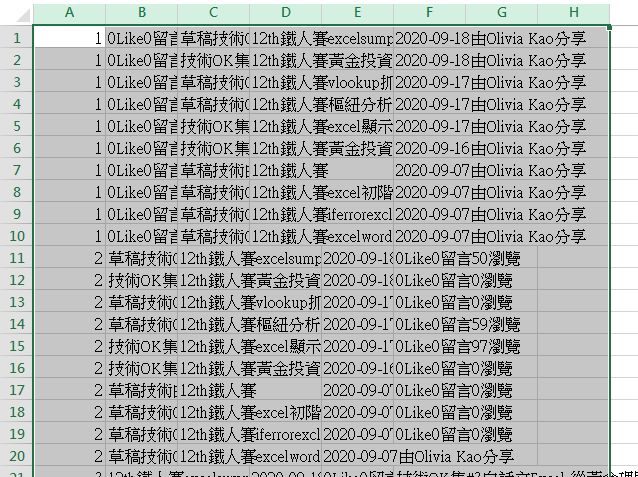Tap the select-all corner of the sheet
The height and width of the screenshot is (477, 638).
click(16, 13)
